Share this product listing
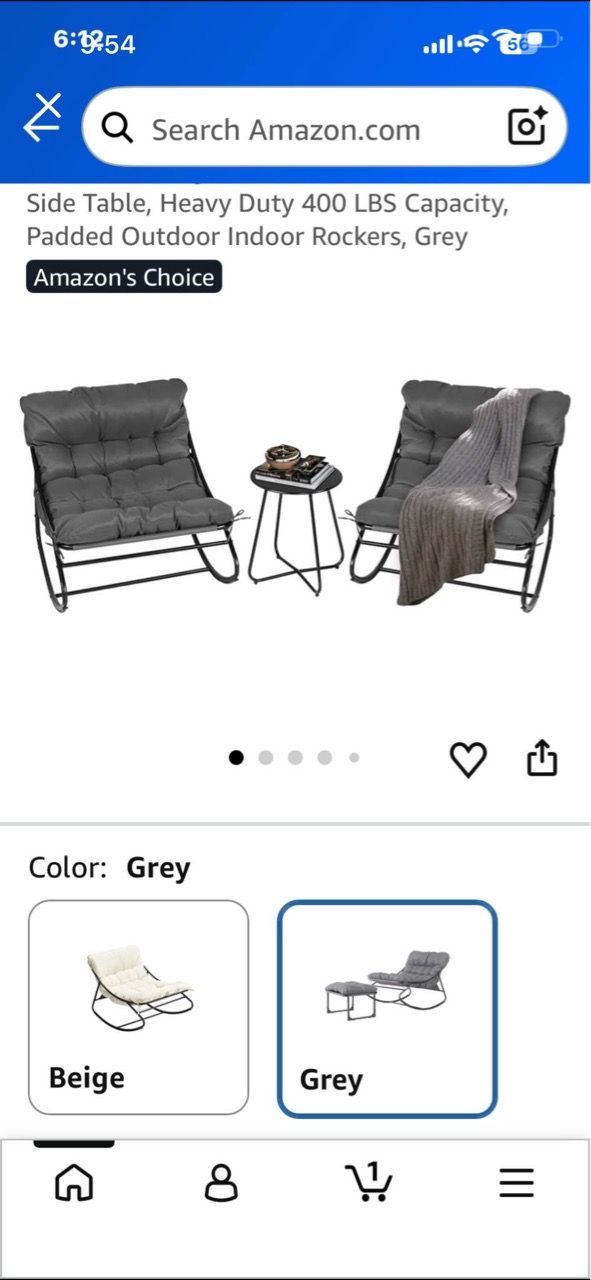This screenshot has width=591, height=1280. click(541, 758)
